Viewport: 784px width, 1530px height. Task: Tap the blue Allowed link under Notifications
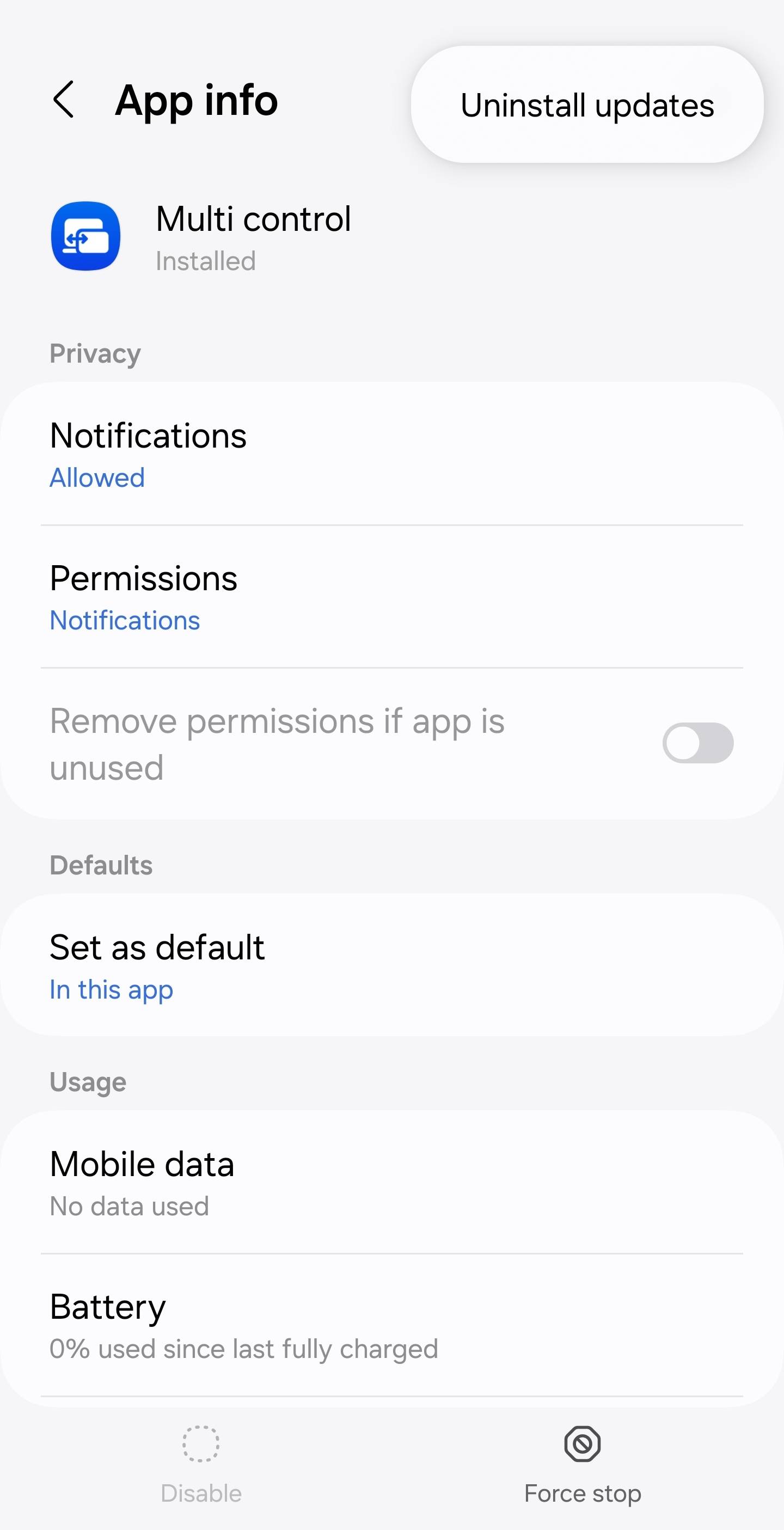tap(97, 478)
